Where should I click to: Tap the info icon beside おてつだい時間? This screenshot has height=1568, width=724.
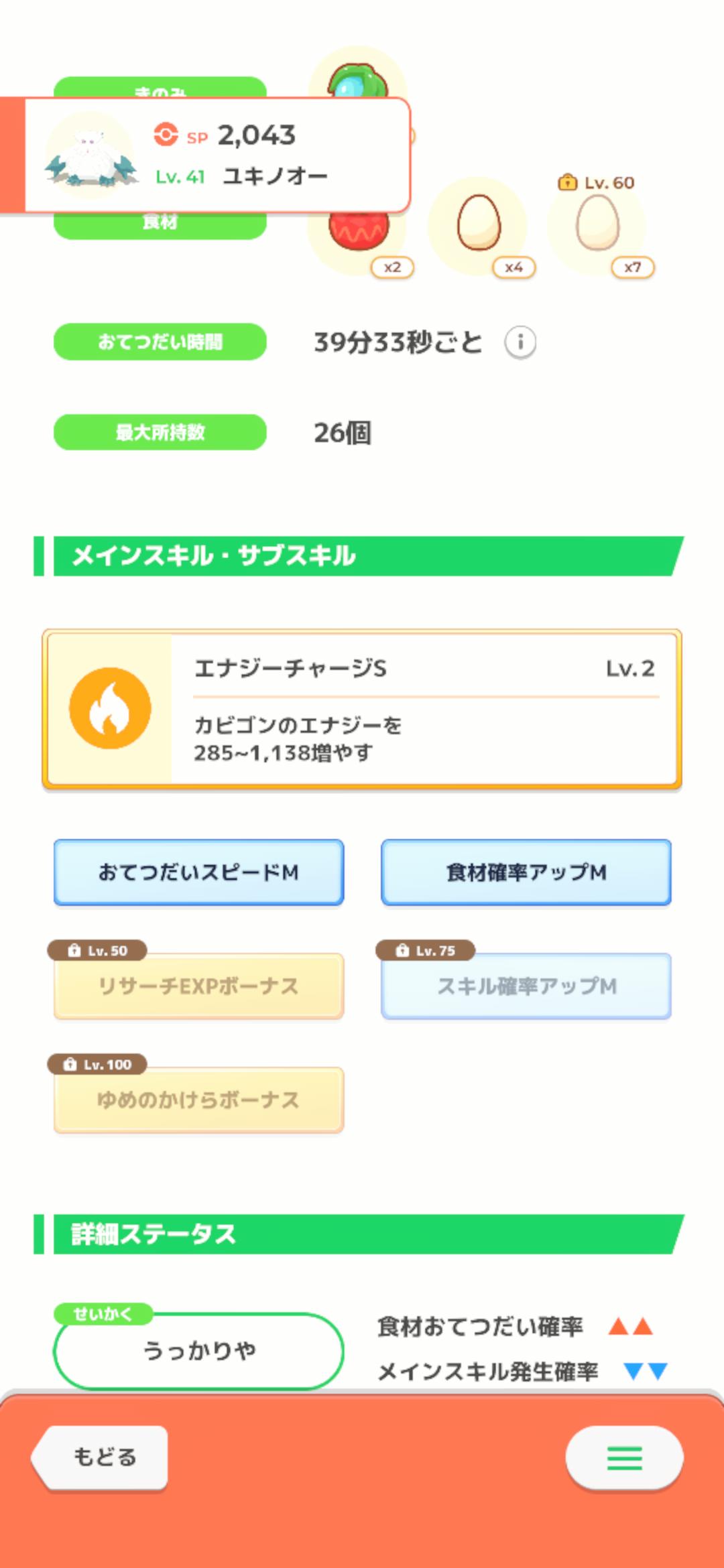pos(520,342)
